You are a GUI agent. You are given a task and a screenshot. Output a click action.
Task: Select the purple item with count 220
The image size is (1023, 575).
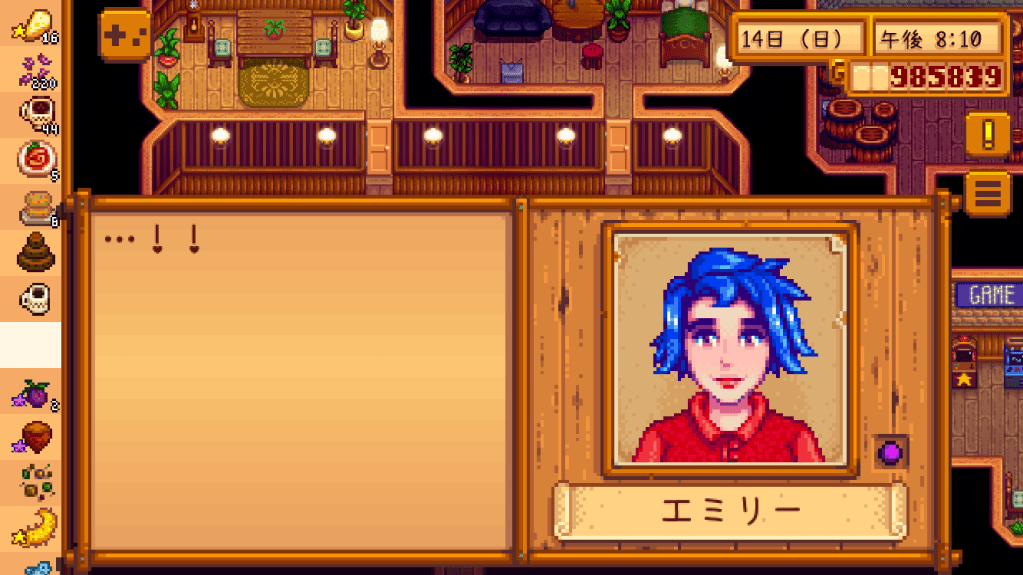[36, 70]
